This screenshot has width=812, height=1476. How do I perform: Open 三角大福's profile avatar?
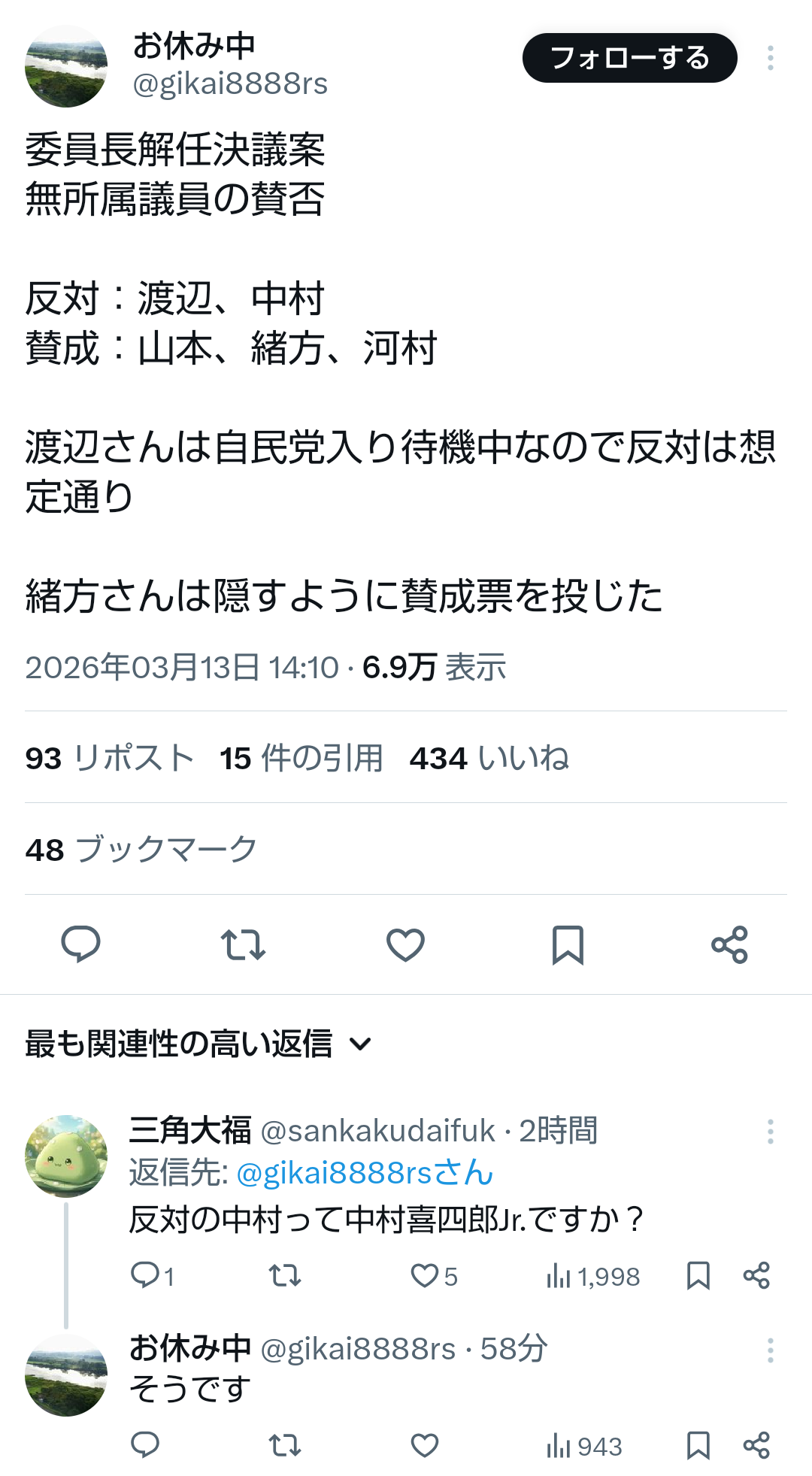[x=66, y=1156]
